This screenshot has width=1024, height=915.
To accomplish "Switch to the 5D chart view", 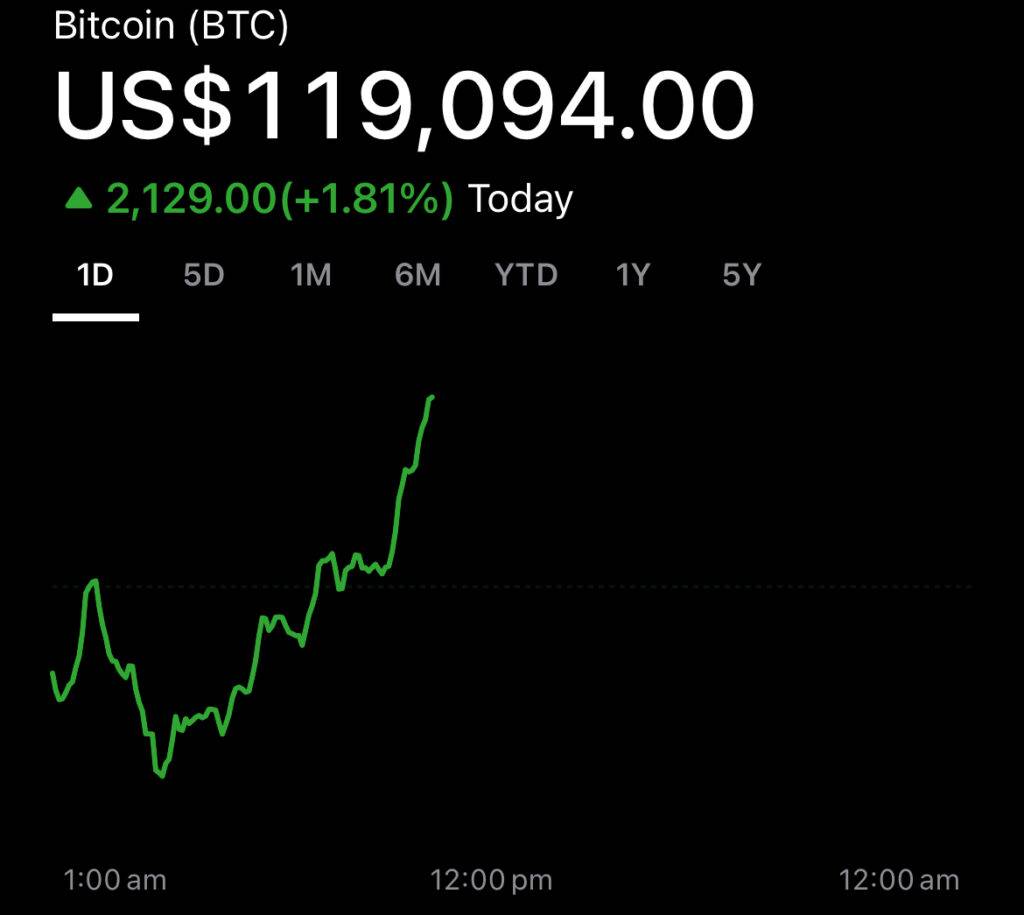I will point(204,275).
